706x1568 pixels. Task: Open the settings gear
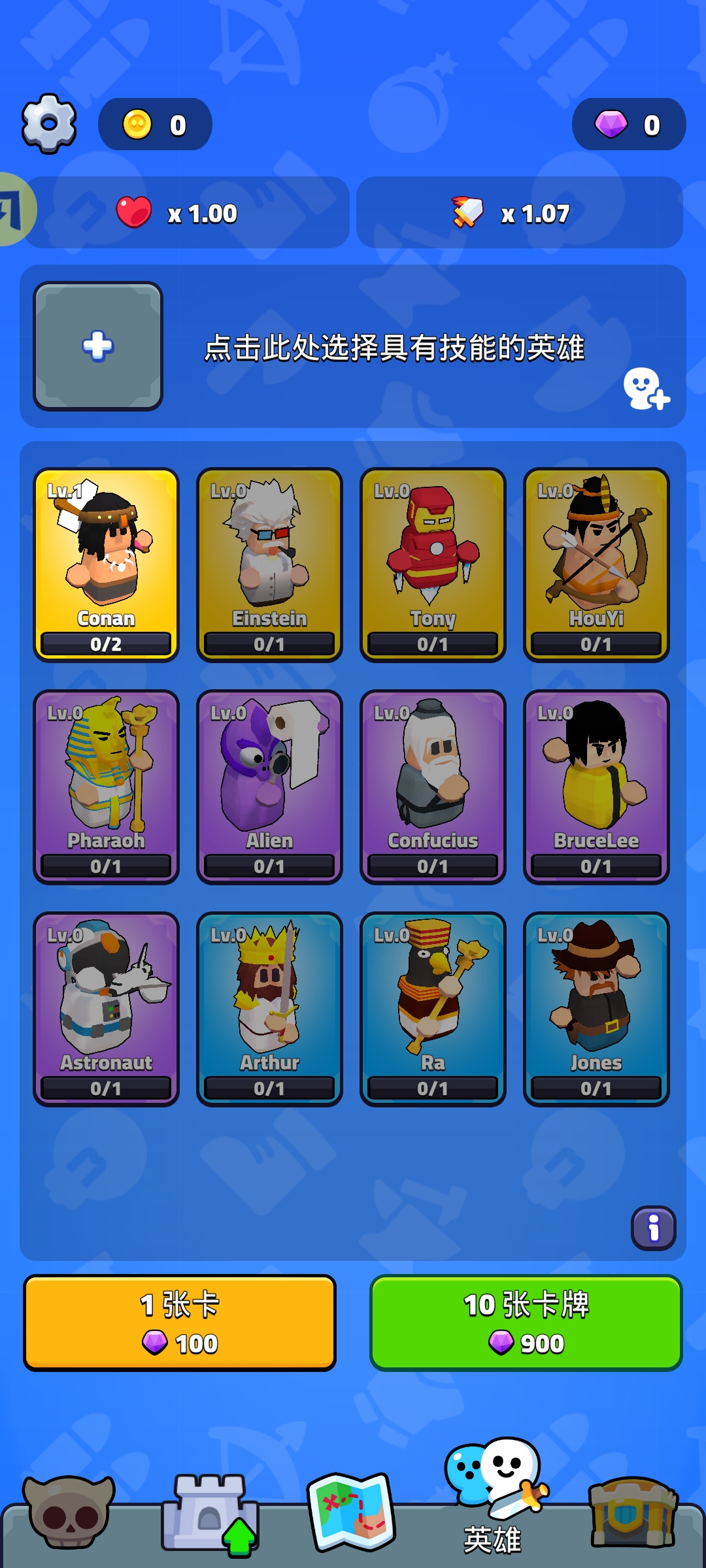tap(49, 124)
